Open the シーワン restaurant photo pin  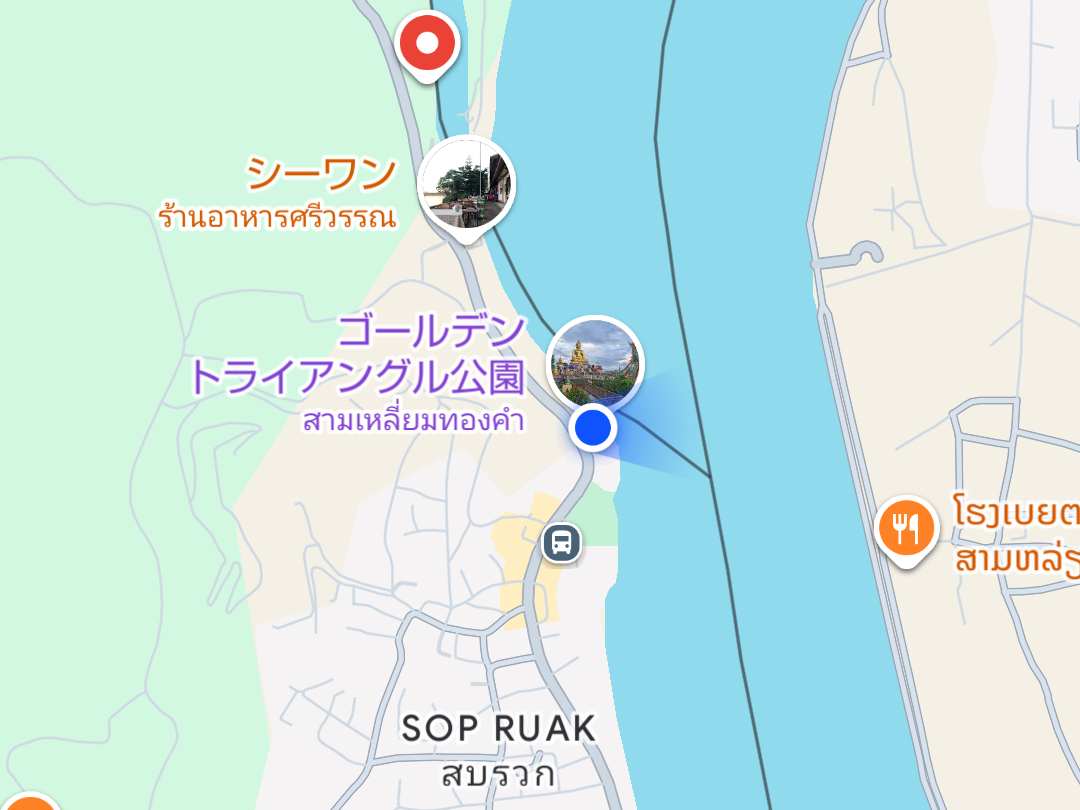tap(466, 184)
